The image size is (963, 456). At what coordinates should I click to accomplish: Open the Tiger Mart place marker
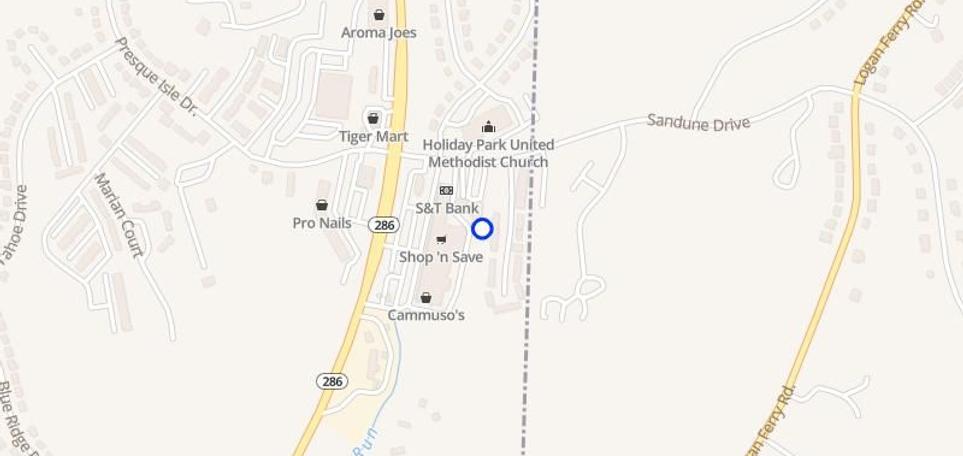[373, 118]
